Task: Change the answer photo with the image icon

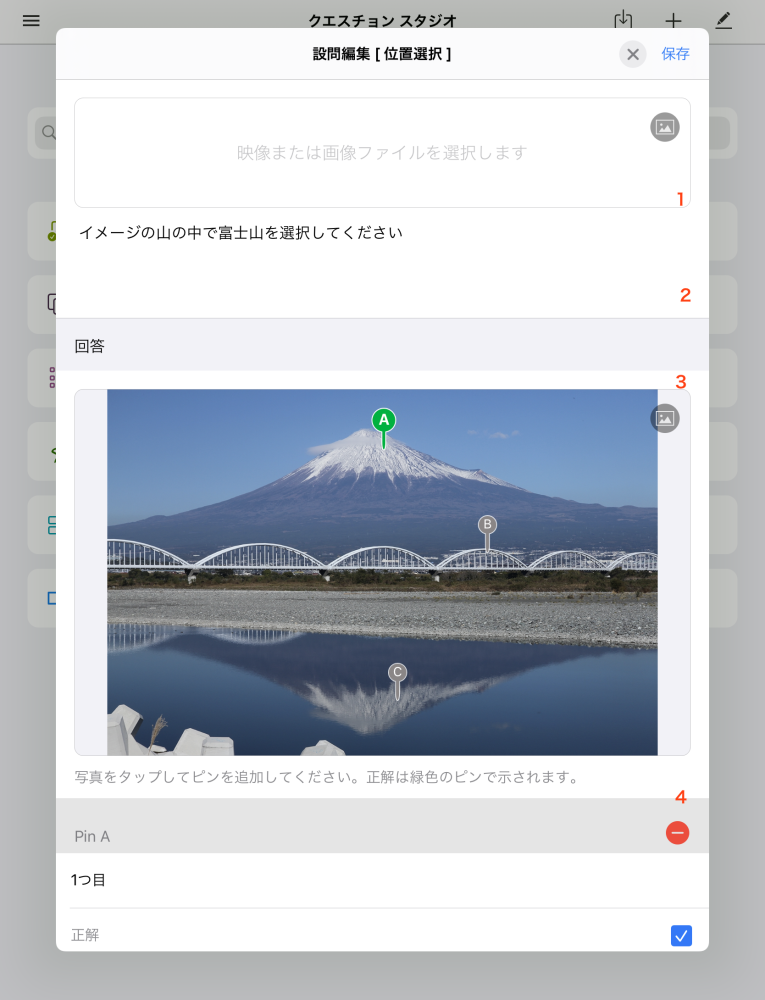Action: pos(664,418)
